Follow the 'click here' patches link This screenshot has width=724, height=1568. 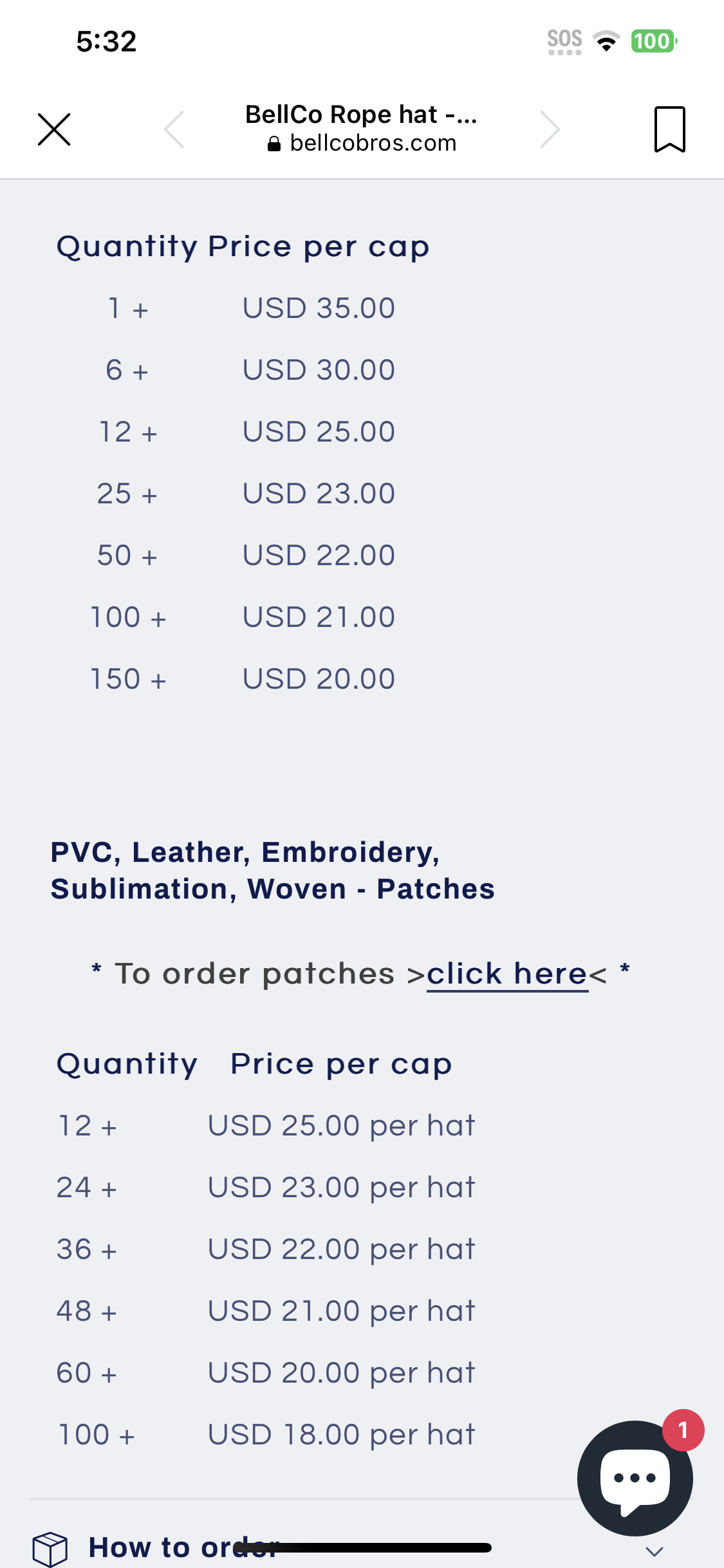tap(507, 974)
